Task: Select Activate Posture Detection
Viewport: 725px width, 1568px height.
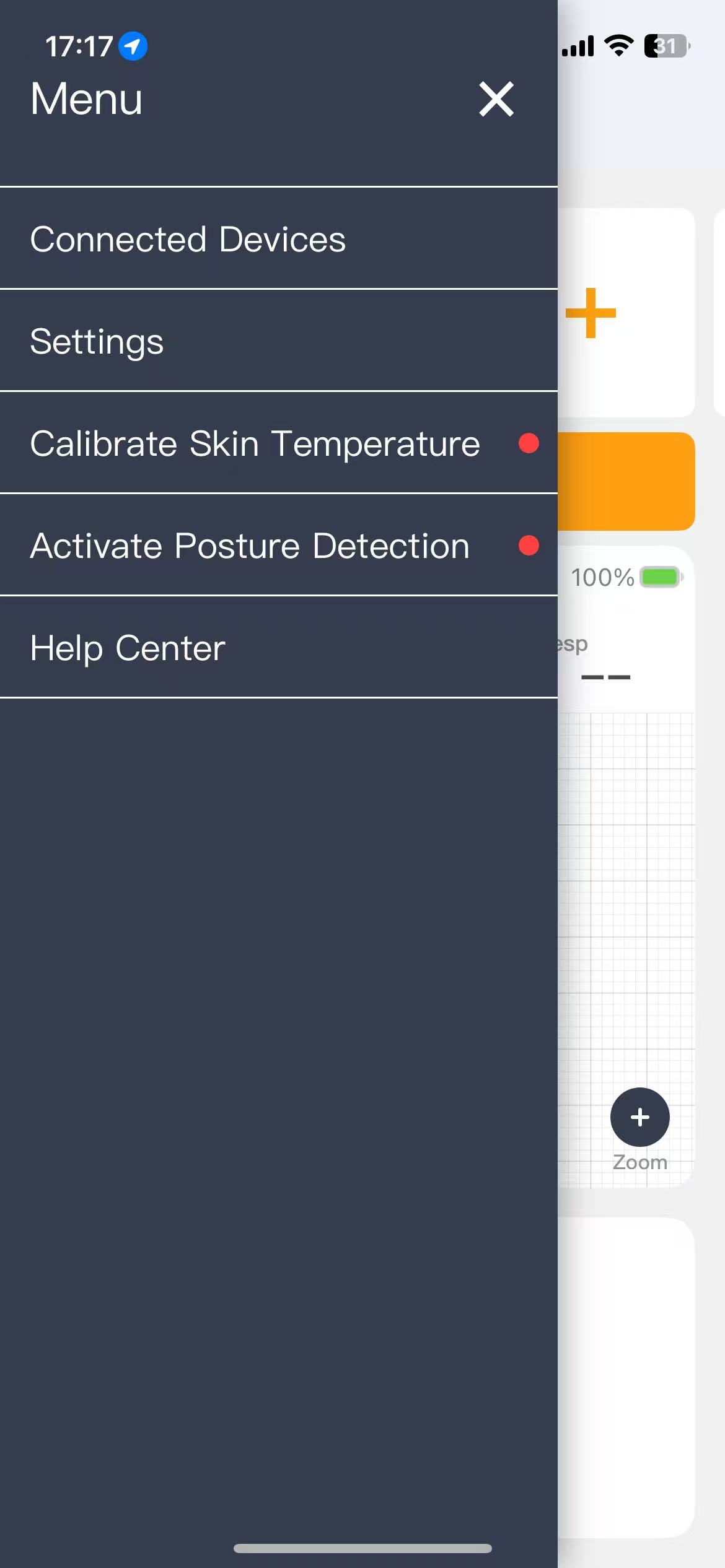Action: (250, 546)
